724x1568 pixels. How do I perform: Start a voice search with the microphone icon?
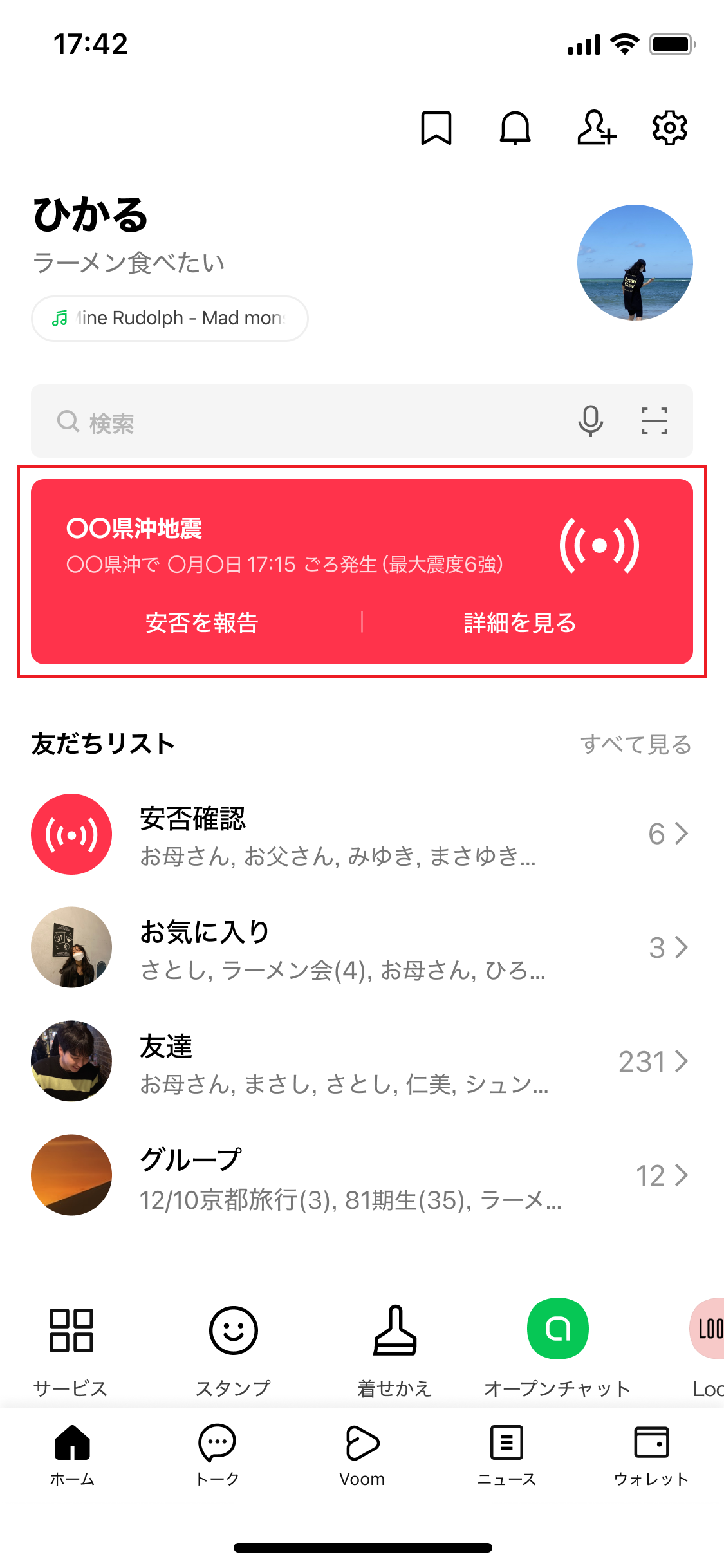pyautogui.click(x=591, y=422)
